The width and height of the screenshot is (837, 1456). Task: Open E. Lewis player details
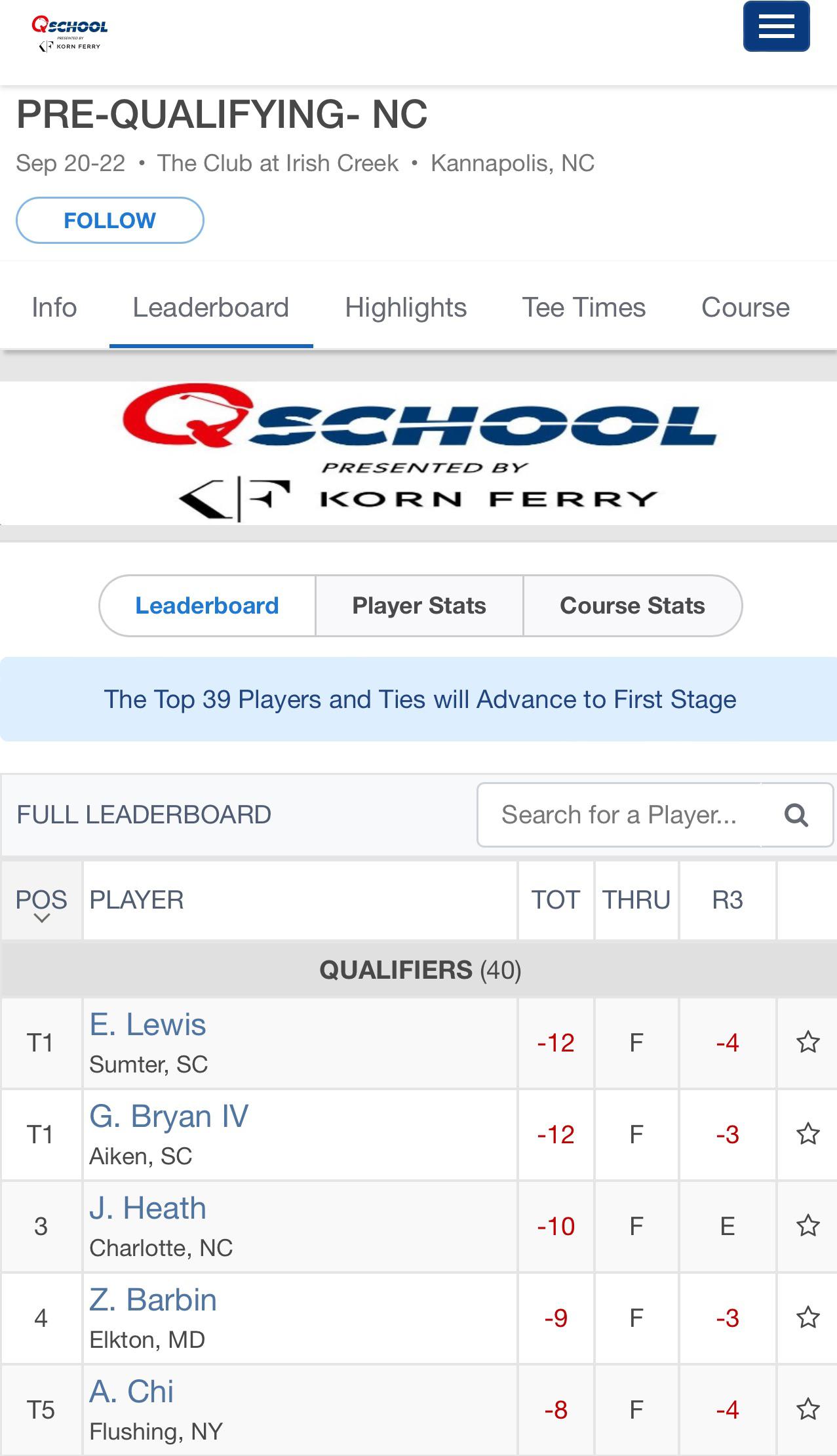[147, 1025]
